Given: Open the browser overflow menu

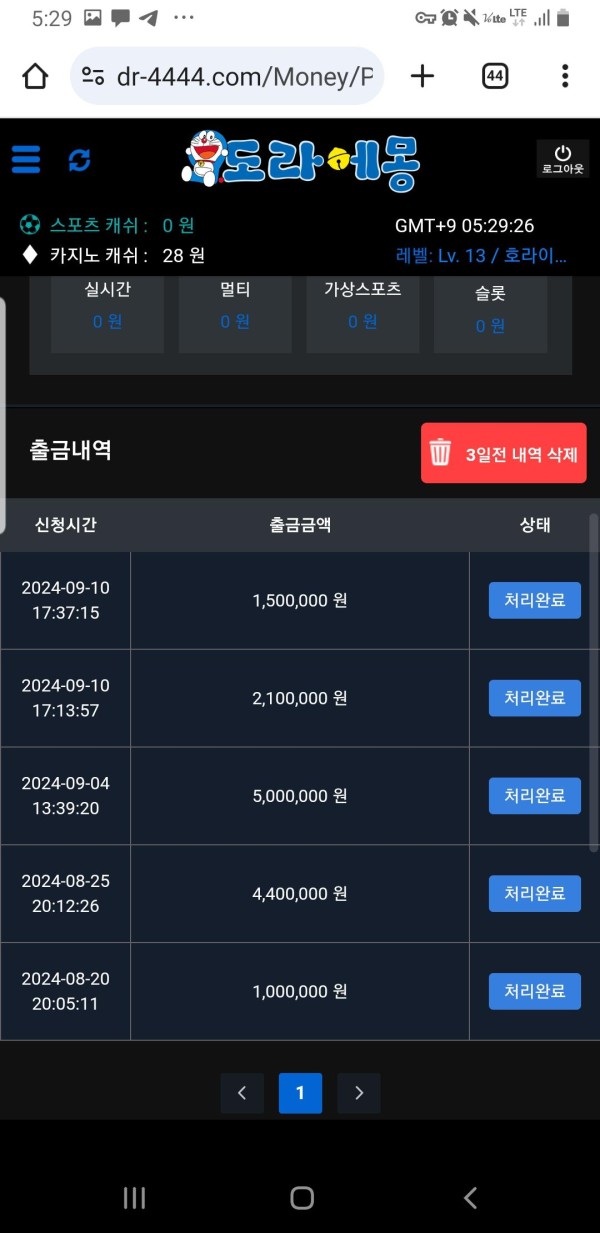Looking at the screenshot, I should point(565,76).
